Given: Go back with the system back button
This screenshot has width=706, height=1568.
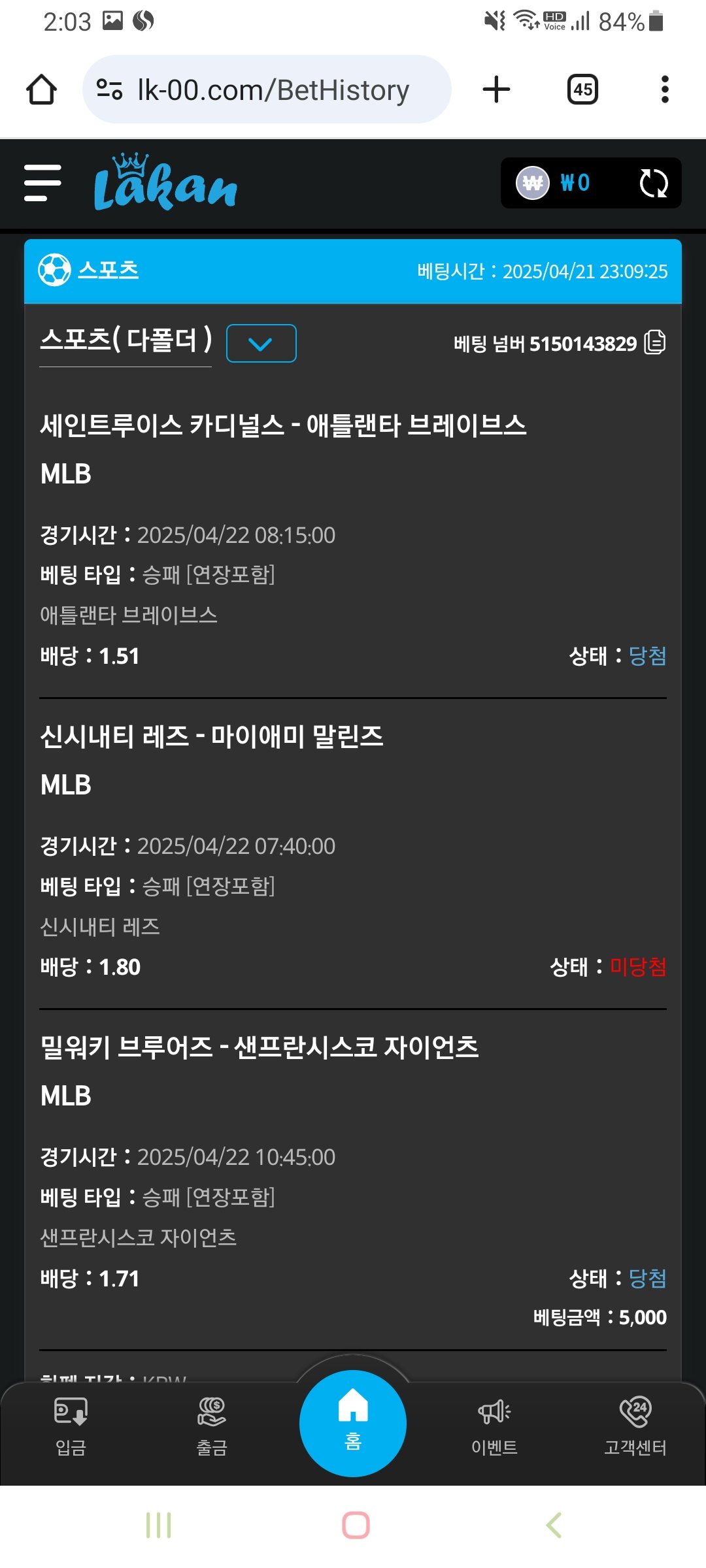Looking at the screenshot, I should pyautogui.click(x=553, y=1526).
